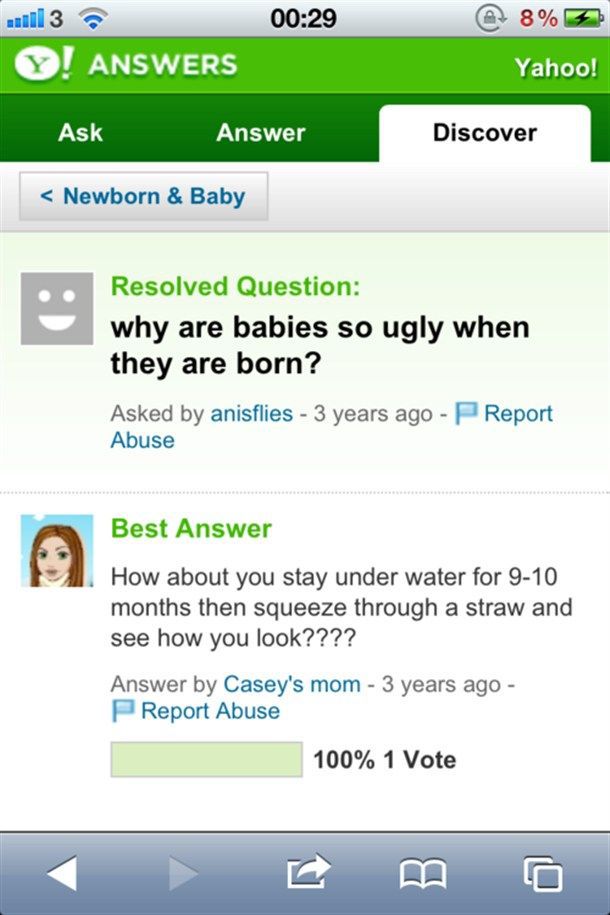Open the Safari bookmarks
Image resolution: width=610 pixels, height=915 pixels.
423,873
